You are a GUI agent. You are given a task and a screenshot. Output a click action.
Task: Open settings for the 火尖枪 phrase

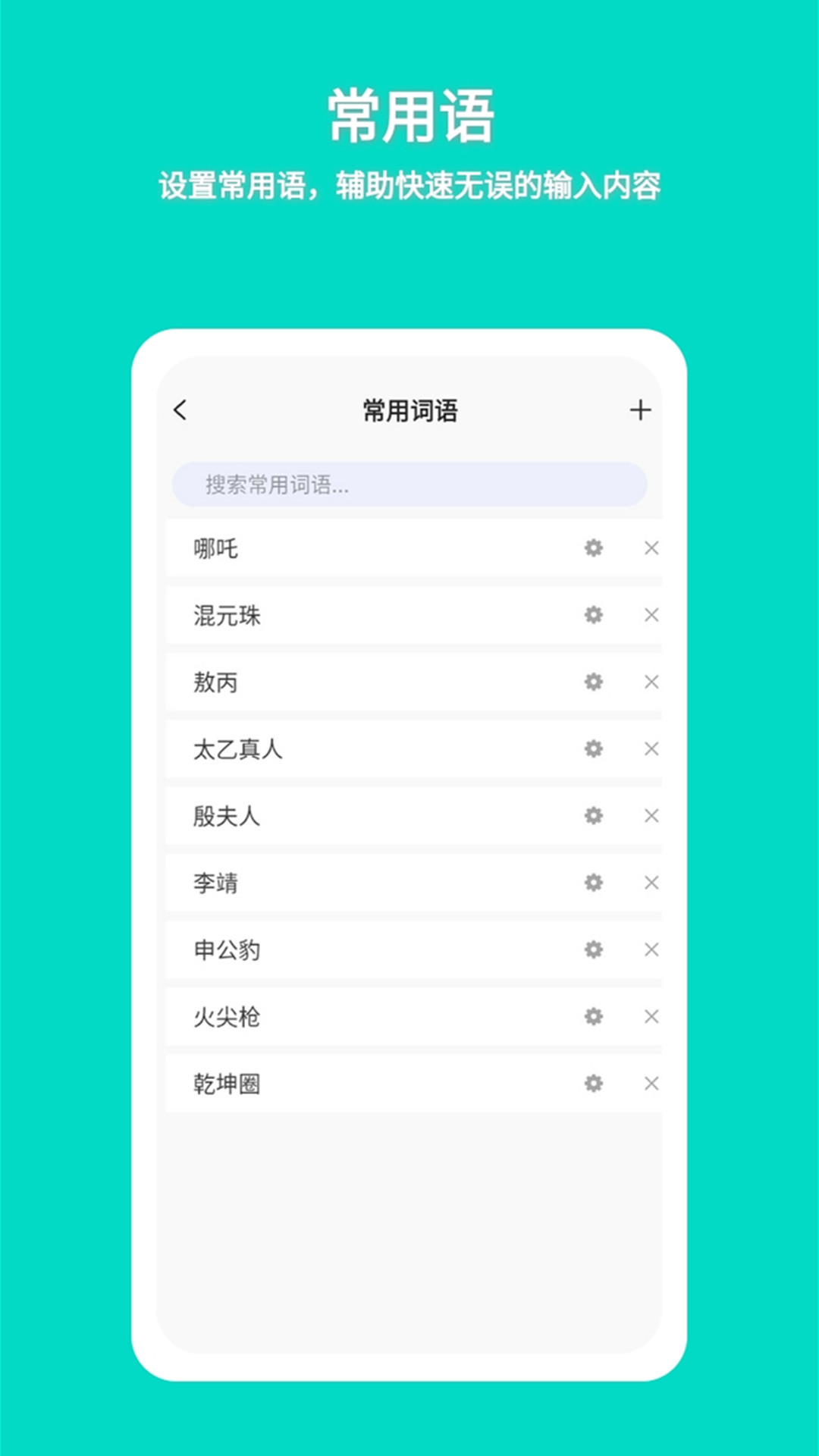tap(595, 1017)
